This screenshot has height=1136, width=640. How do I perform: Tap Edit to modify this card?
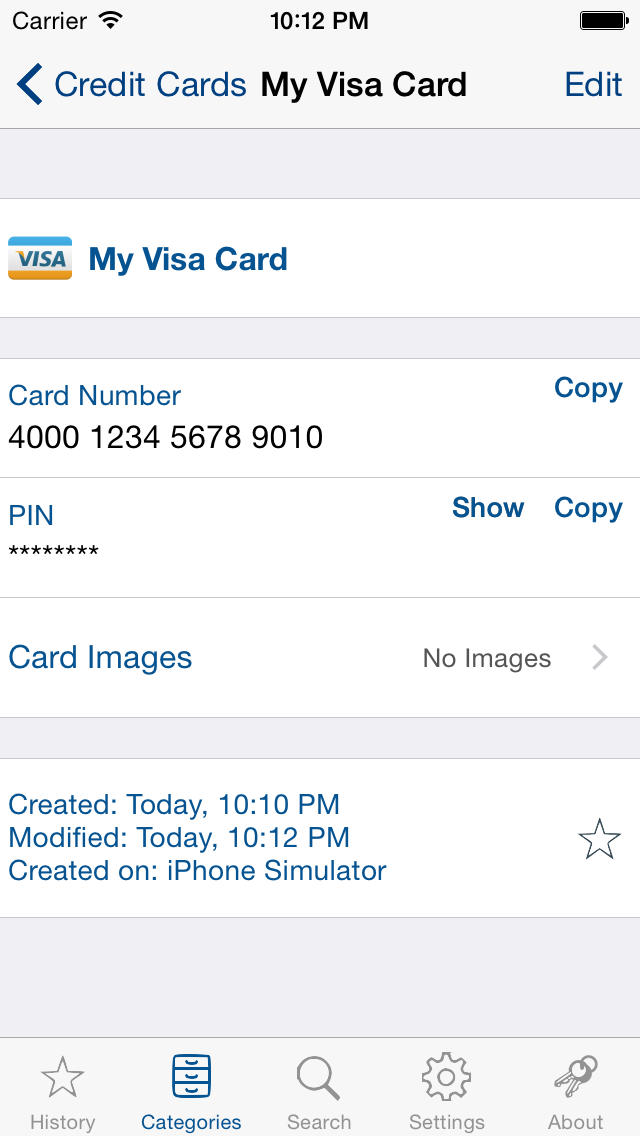tap(593, 85)
